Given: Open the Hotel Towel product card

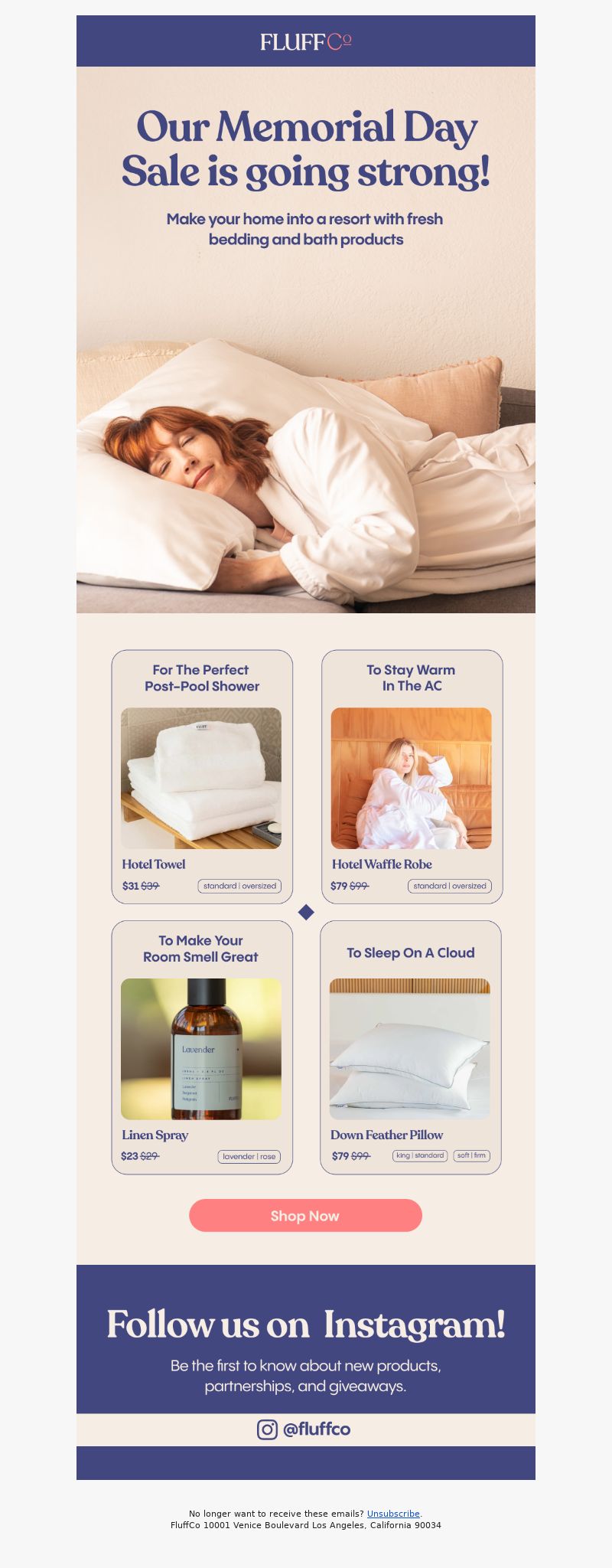Looking at the screenshot, I should pos(201,777).
